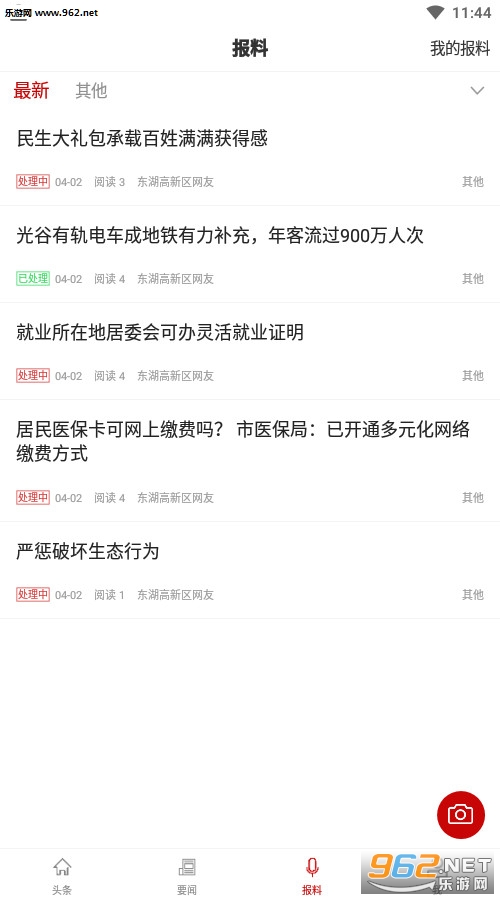Image resolution: width=500 pixels, height=900 pixels.
Task: Expand the category dropdown chevron
Action: (477, 91)
